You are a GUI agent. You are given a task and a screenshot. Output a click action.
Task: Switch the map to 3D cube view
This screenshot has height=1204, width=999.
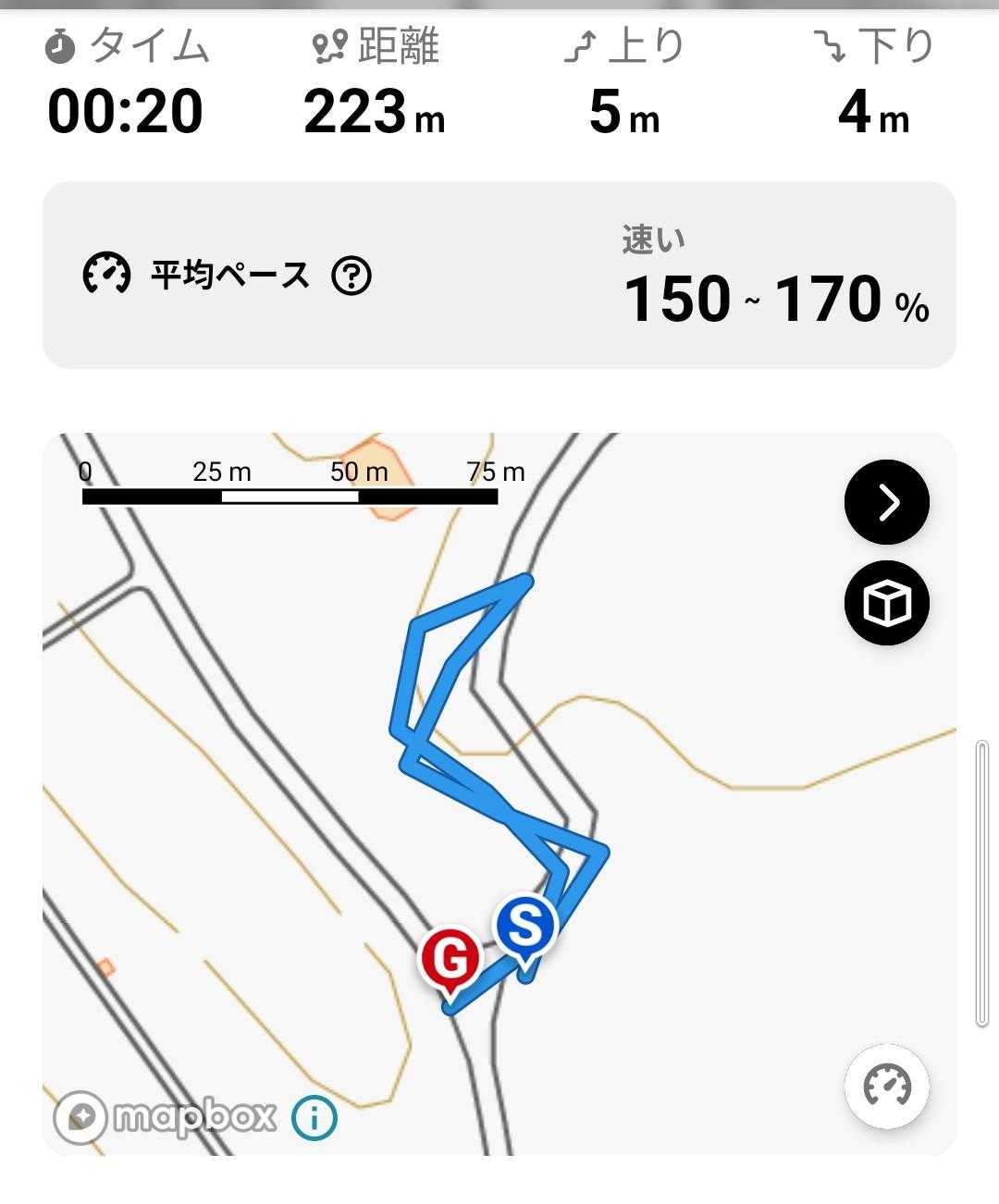pyautogui.click(x=886, y=603)
